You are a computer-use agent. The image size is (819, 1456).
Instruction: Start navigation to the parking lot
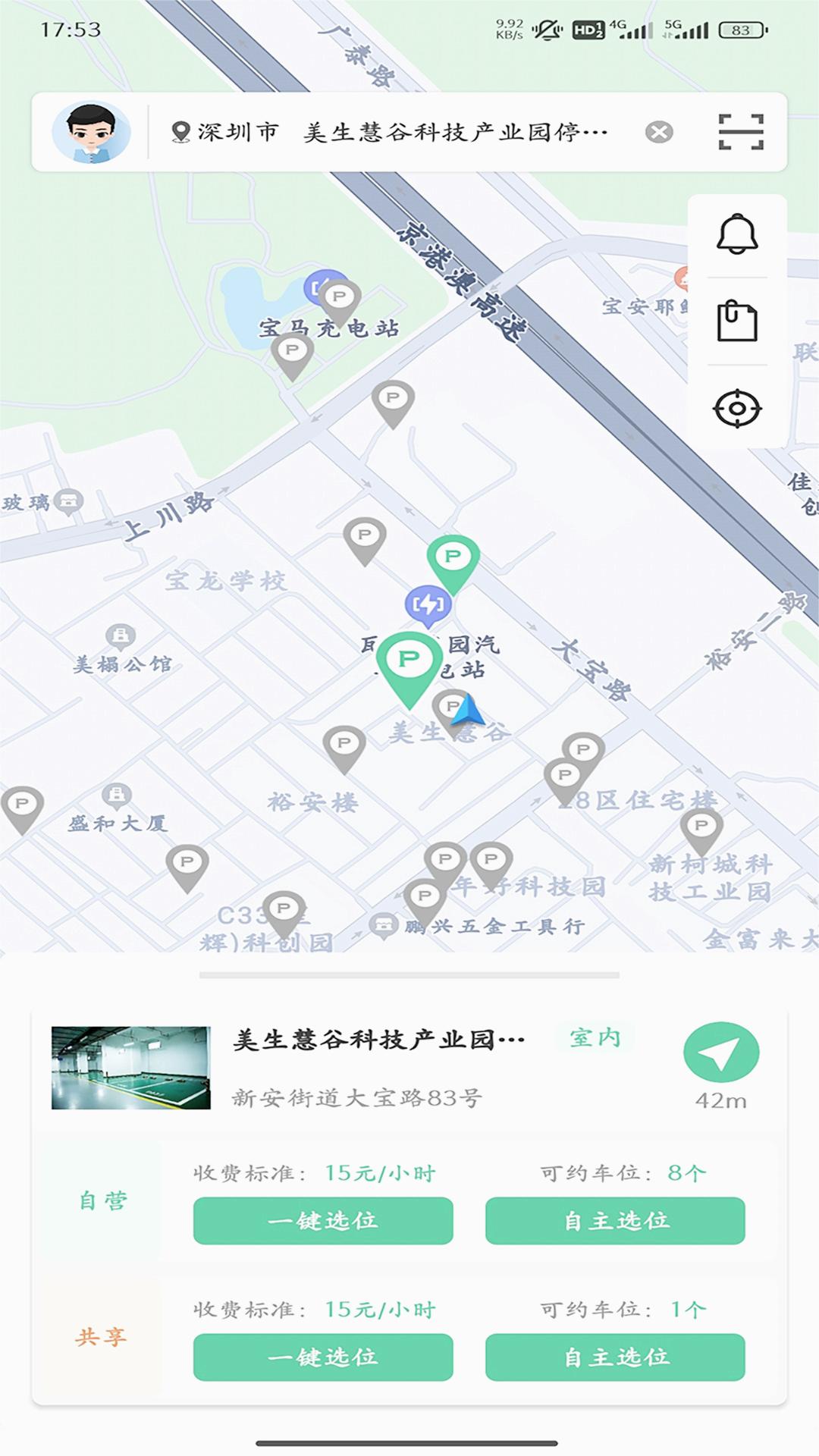pyautogui.click(x=720, y=1052)
